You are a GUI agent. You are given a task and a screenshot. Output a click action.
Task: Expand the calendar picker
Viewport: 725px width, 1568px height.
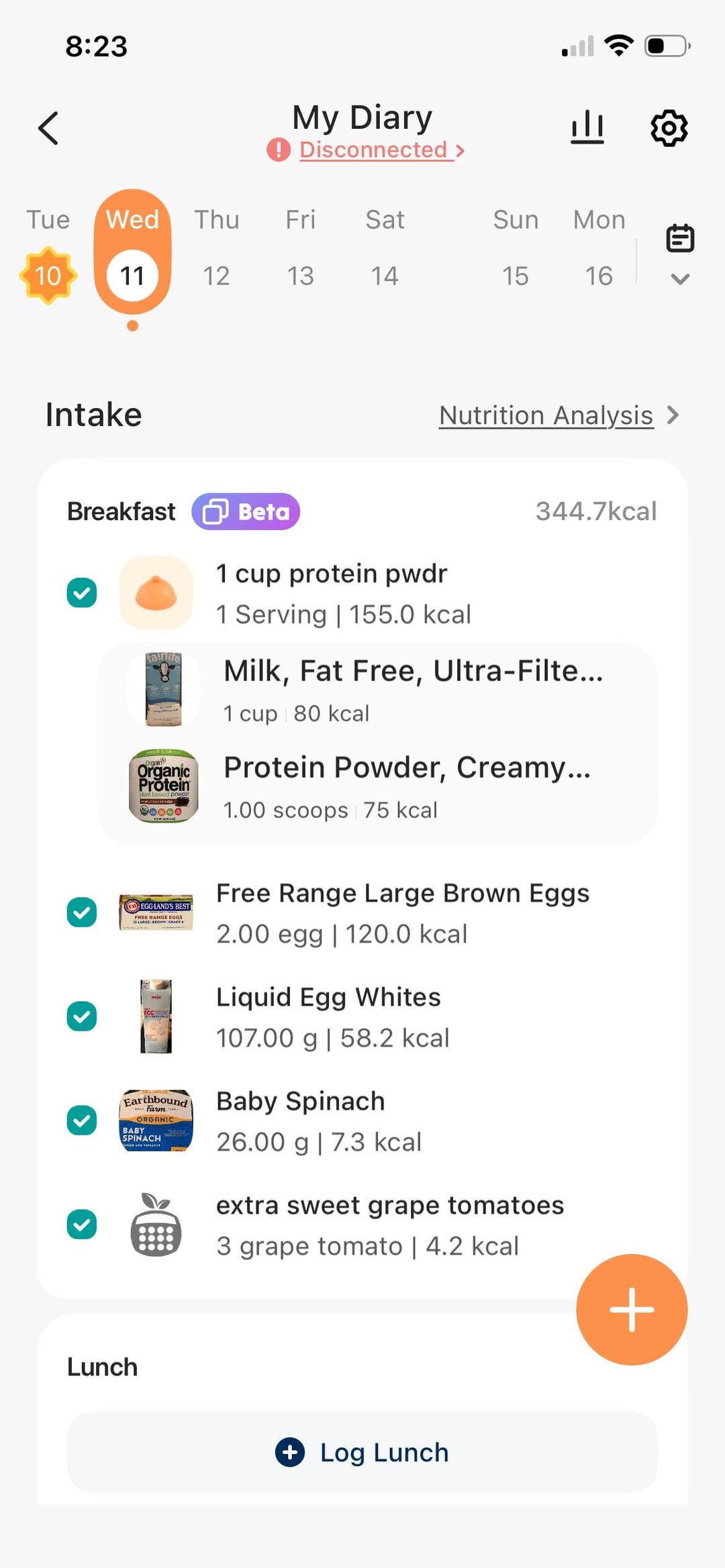coord(680,255)
